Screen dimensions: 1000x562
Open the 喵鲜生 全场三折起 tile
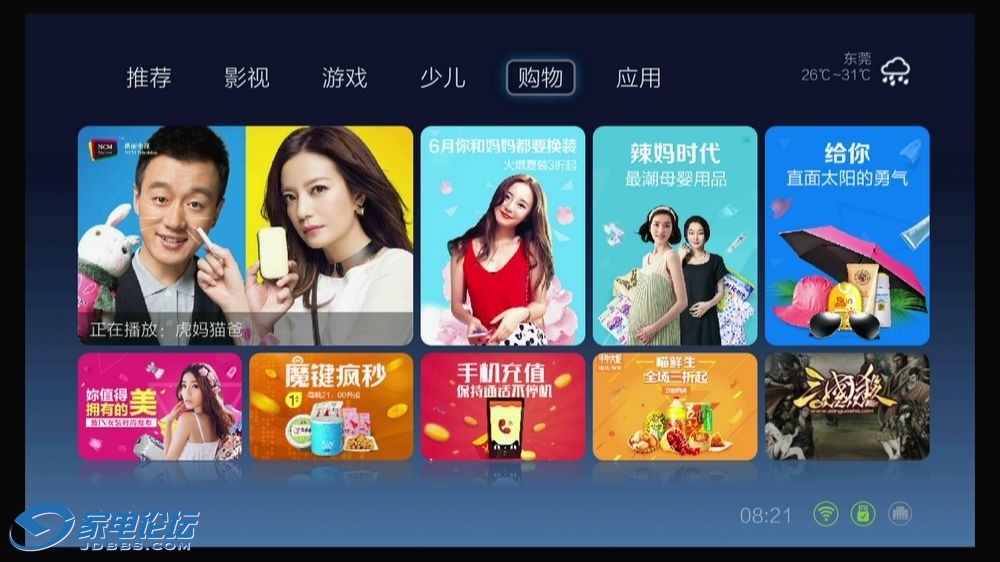click(675, 405)
